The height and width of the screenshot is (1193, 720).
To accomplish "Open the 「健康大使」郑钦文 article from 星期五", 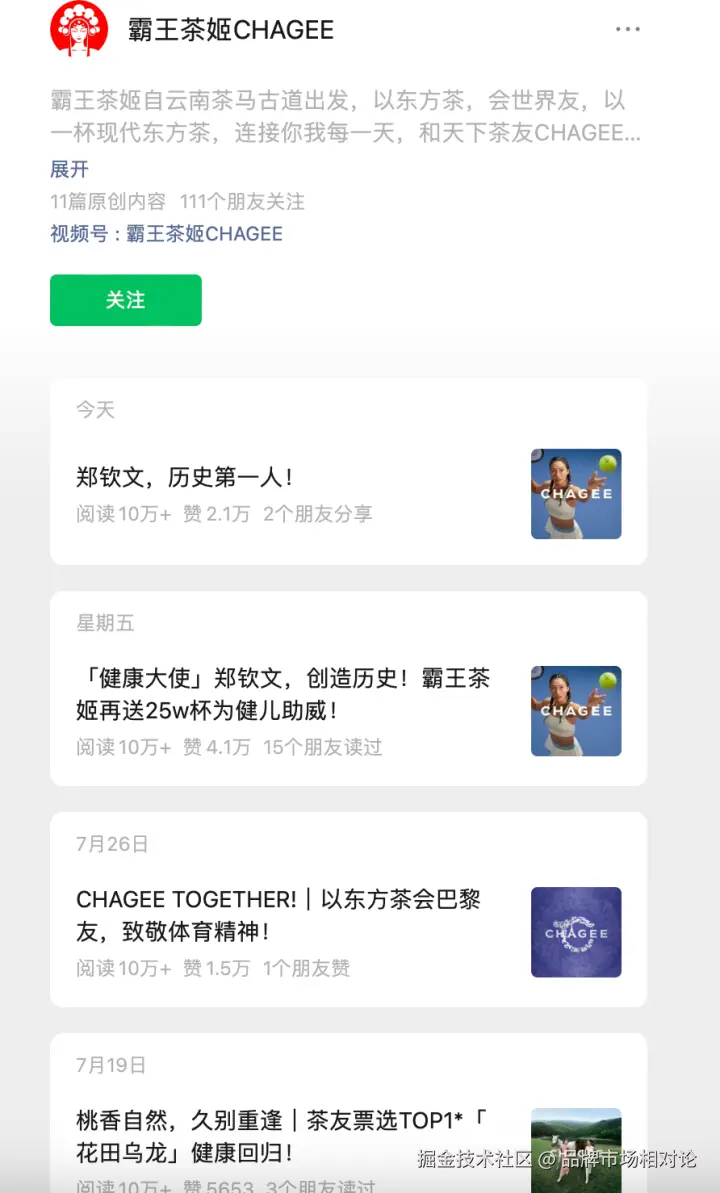I will (283, 694).
